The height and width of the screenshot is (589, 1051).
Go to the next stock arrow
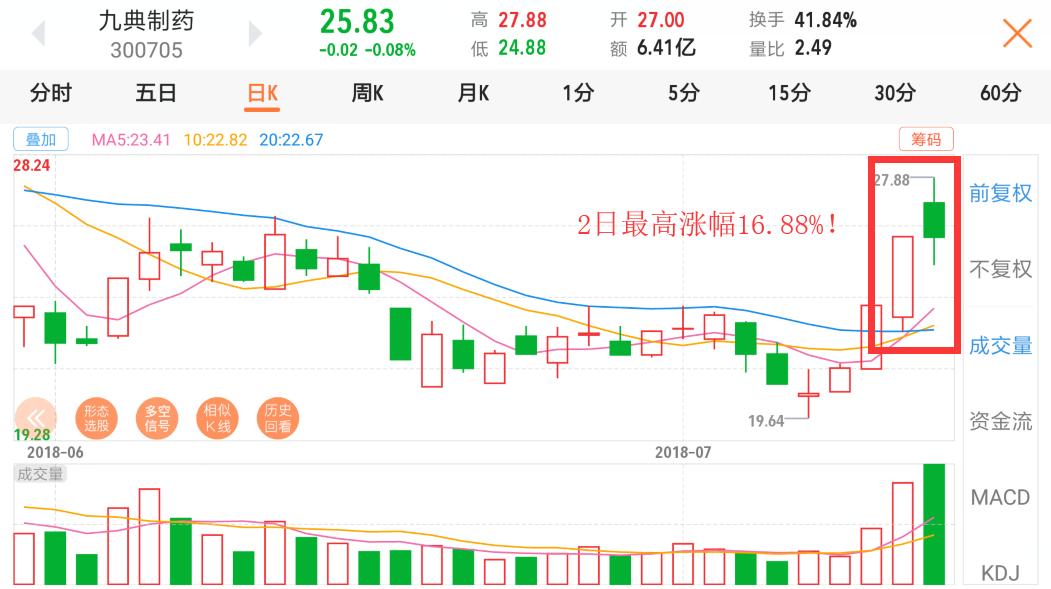pos(255,33)
